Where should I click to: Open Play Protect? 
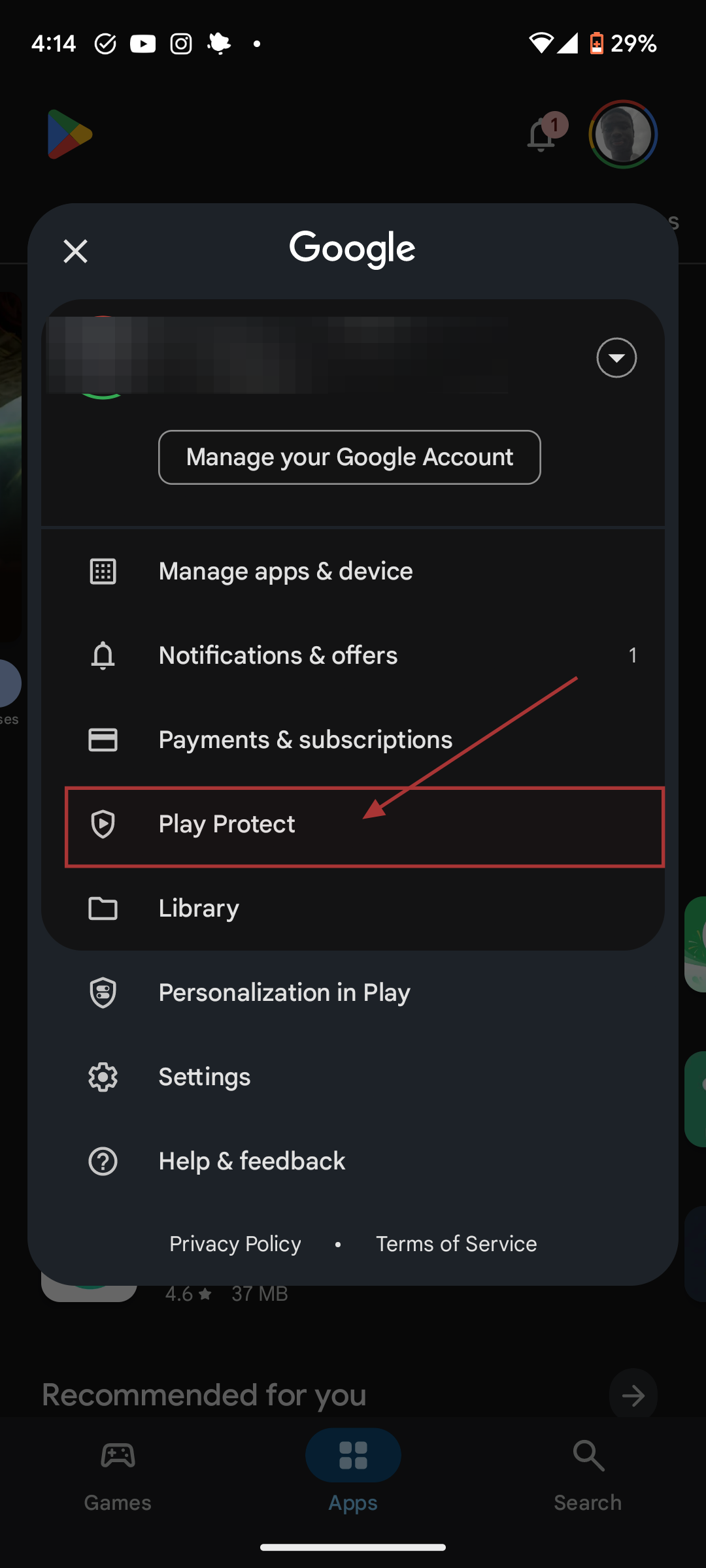(x=227, y=825)
